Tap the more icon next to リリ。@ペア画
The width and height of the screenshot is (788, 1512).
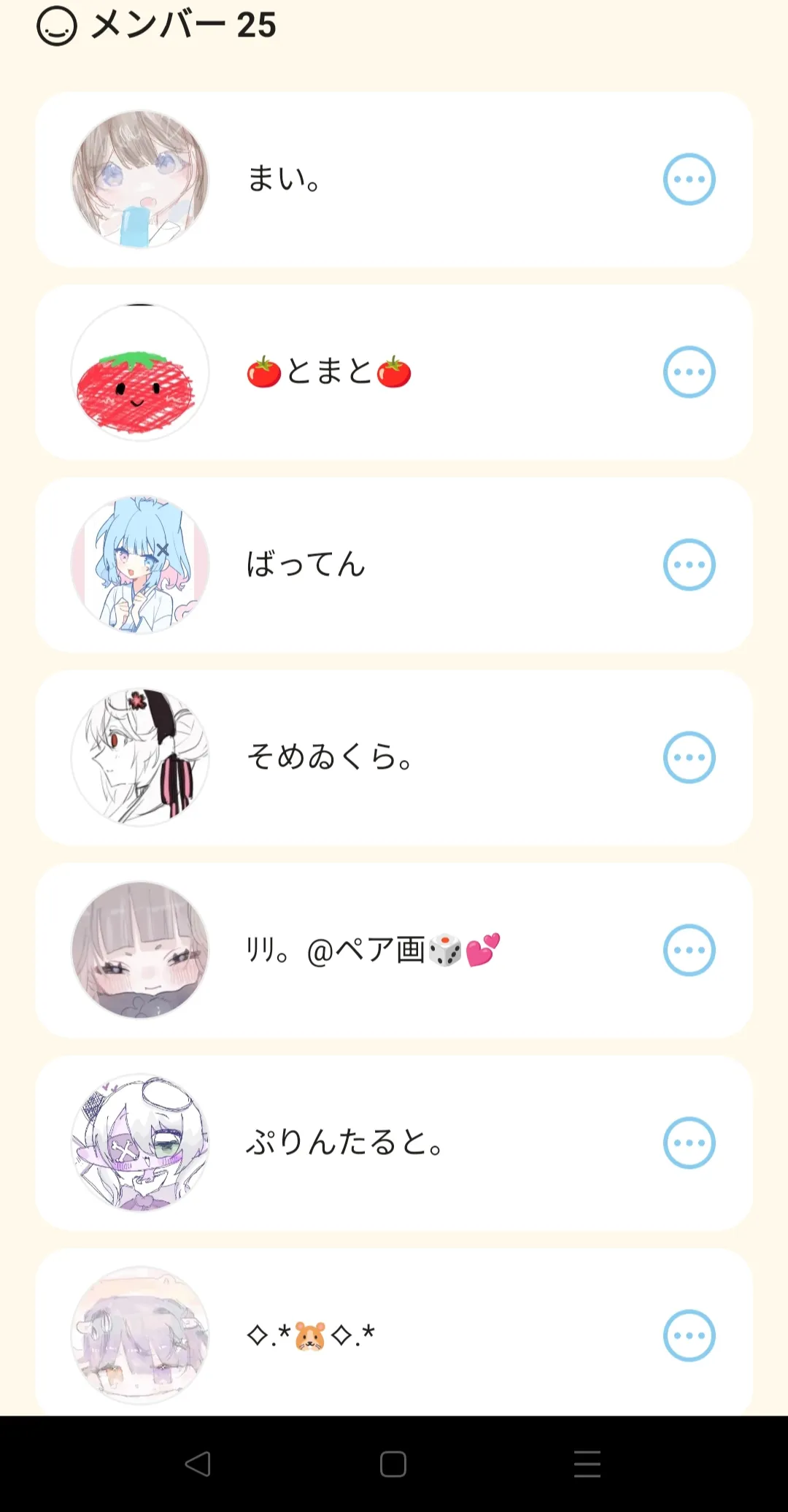[689, 951]
